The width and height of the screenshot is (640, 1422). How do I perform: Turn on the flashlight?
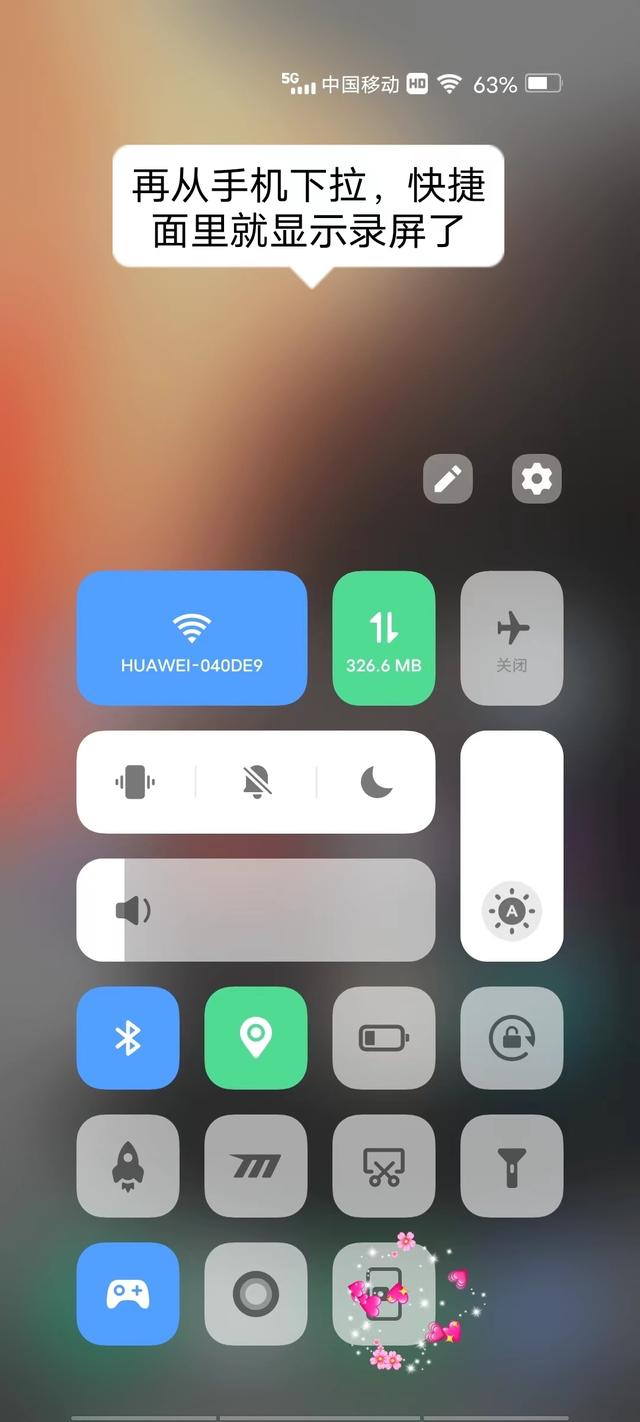tap(512, 1166)
